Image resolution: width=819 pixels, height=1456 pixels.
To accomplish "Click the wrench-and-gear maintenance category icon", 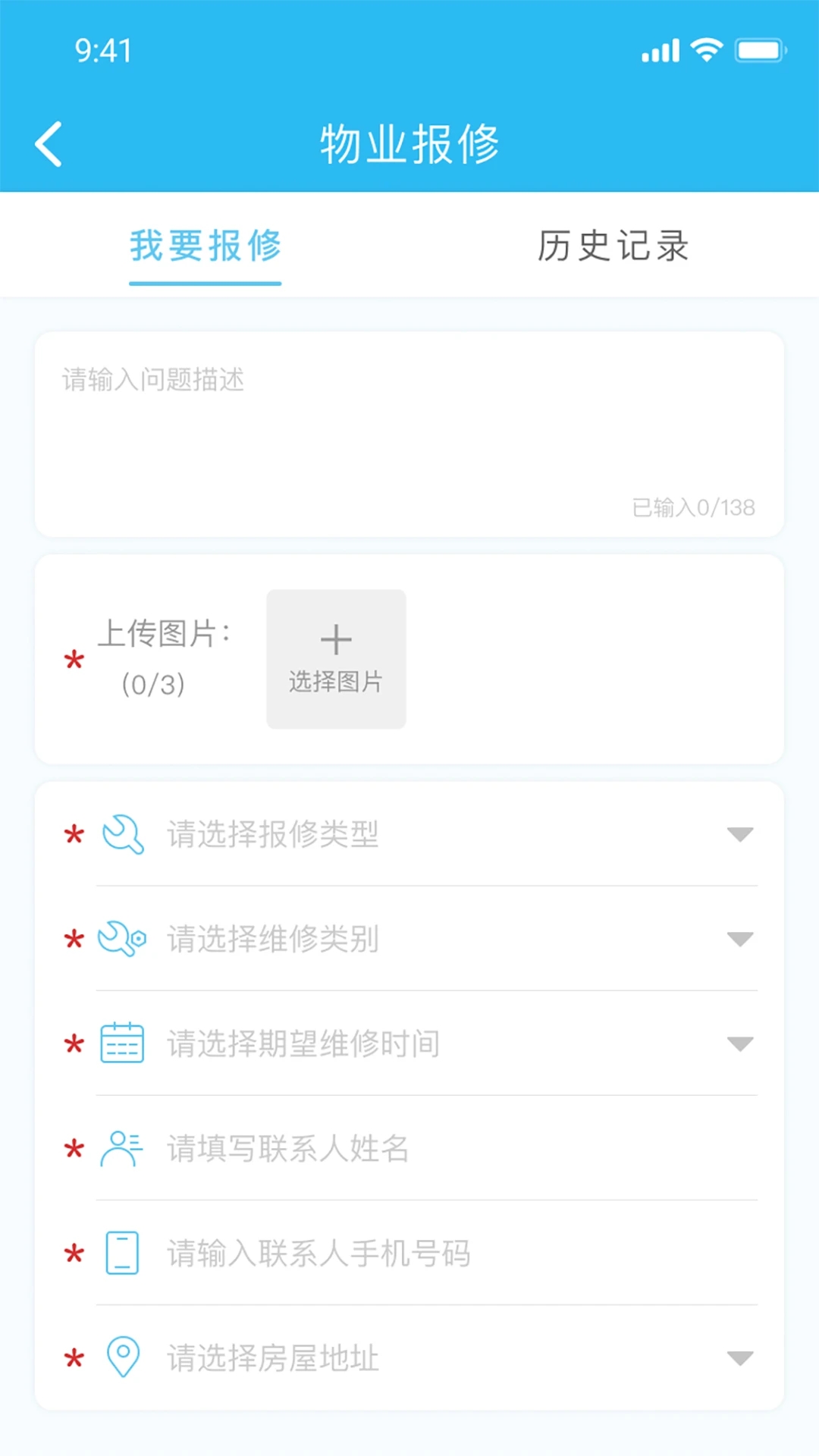I will coord(121,939).
